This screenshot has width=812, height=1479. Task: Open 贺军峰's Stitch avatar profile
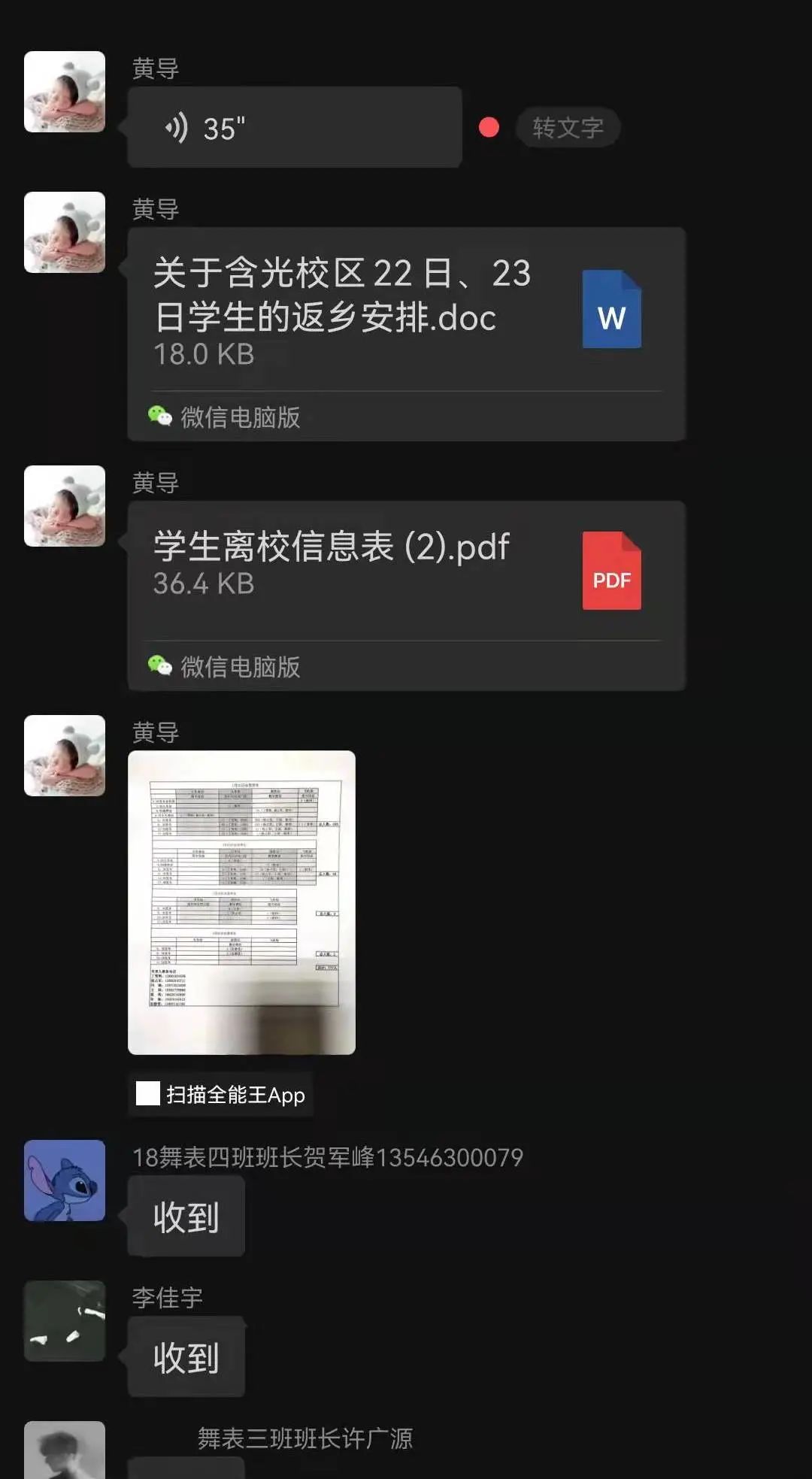click(x=65, y=1180)
